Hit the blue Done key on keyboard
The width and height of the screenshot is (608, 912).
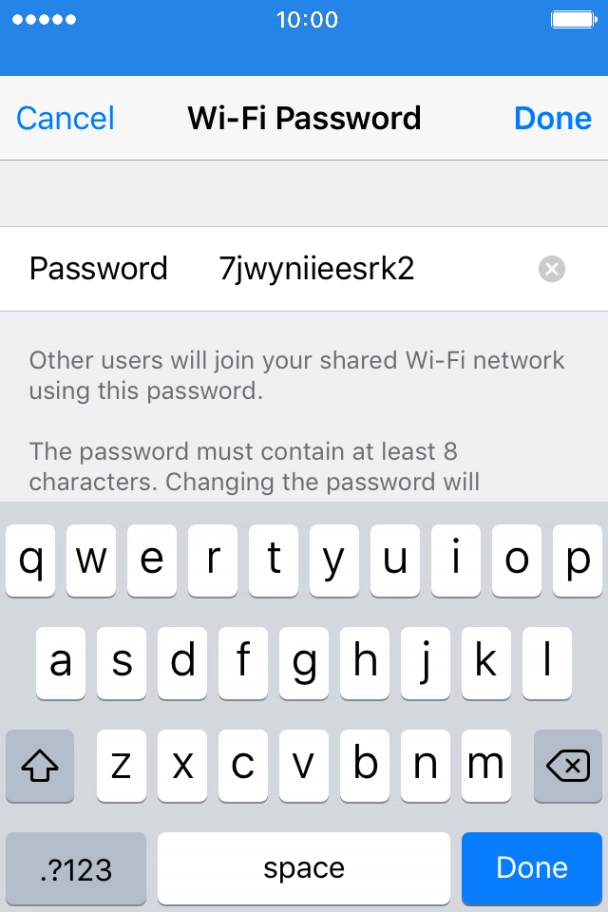pyautogui.click(x=531, y=868)
